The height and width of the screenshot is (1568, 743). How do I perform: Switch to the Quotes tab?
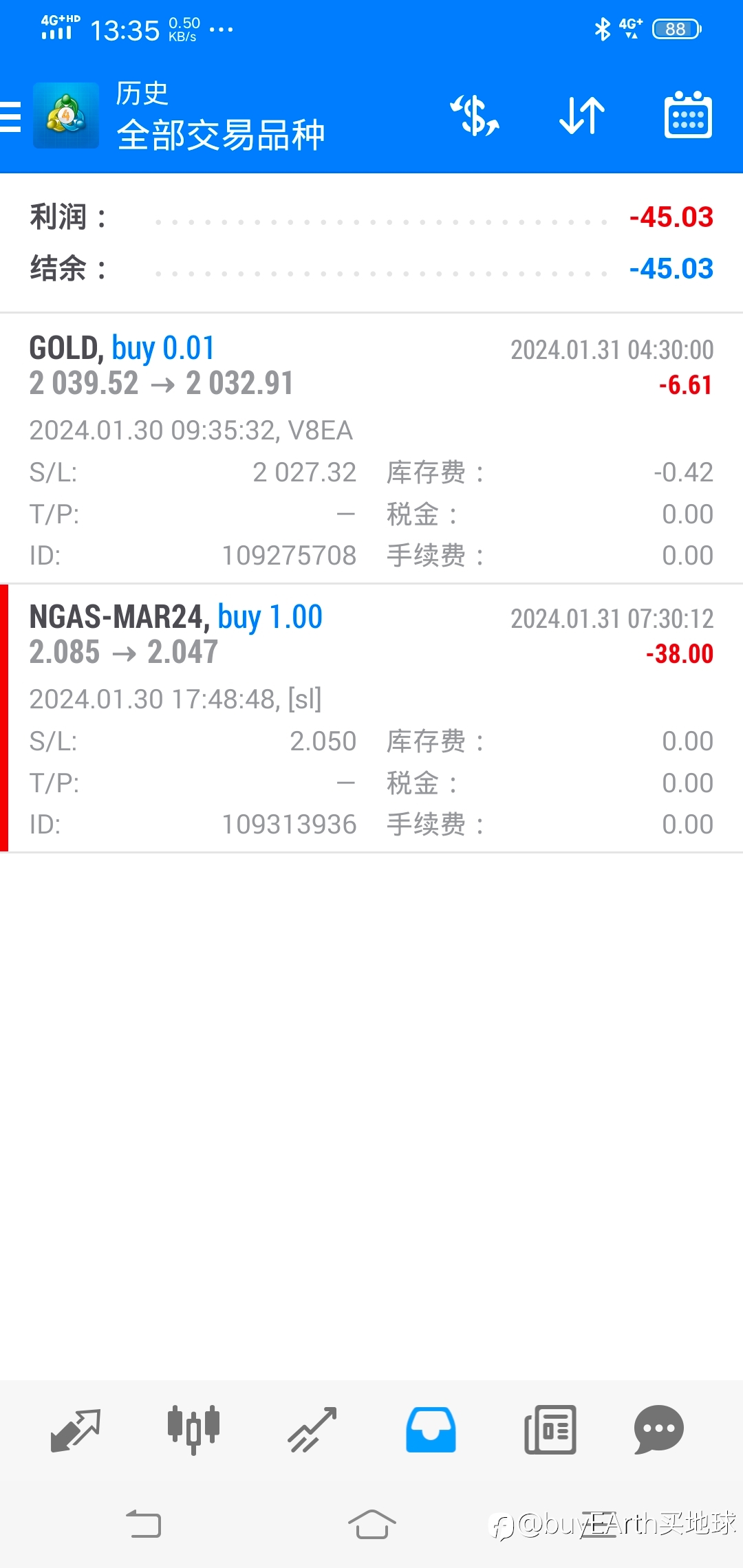tap(76, 1430)
